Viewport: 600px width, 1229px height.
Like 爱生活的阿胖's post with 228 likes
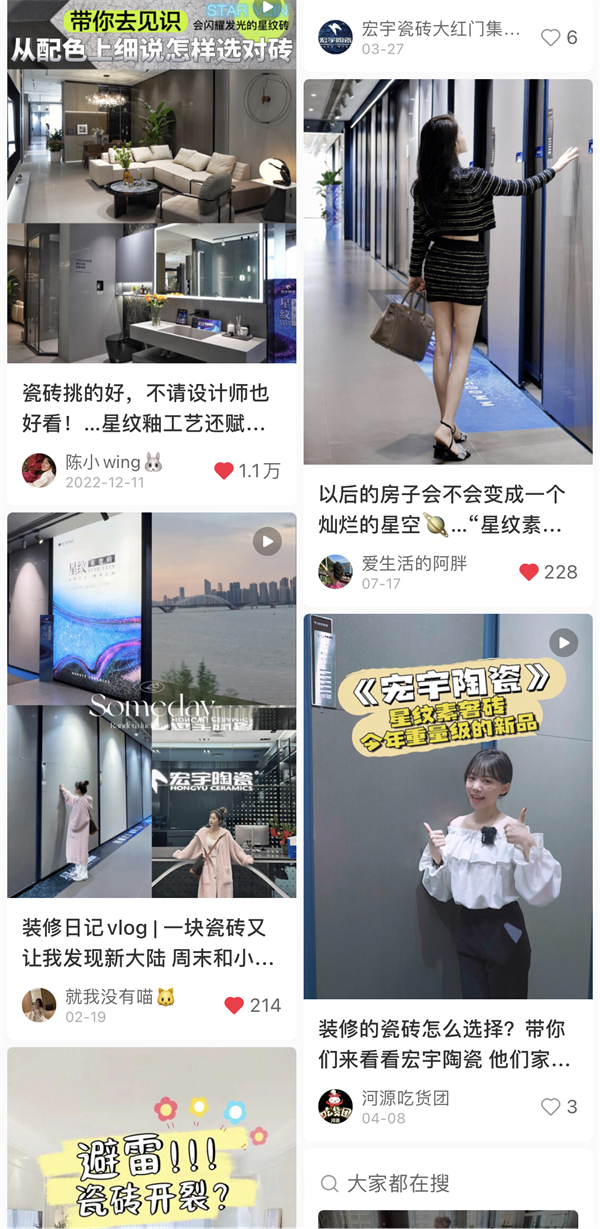coord(529,572)
